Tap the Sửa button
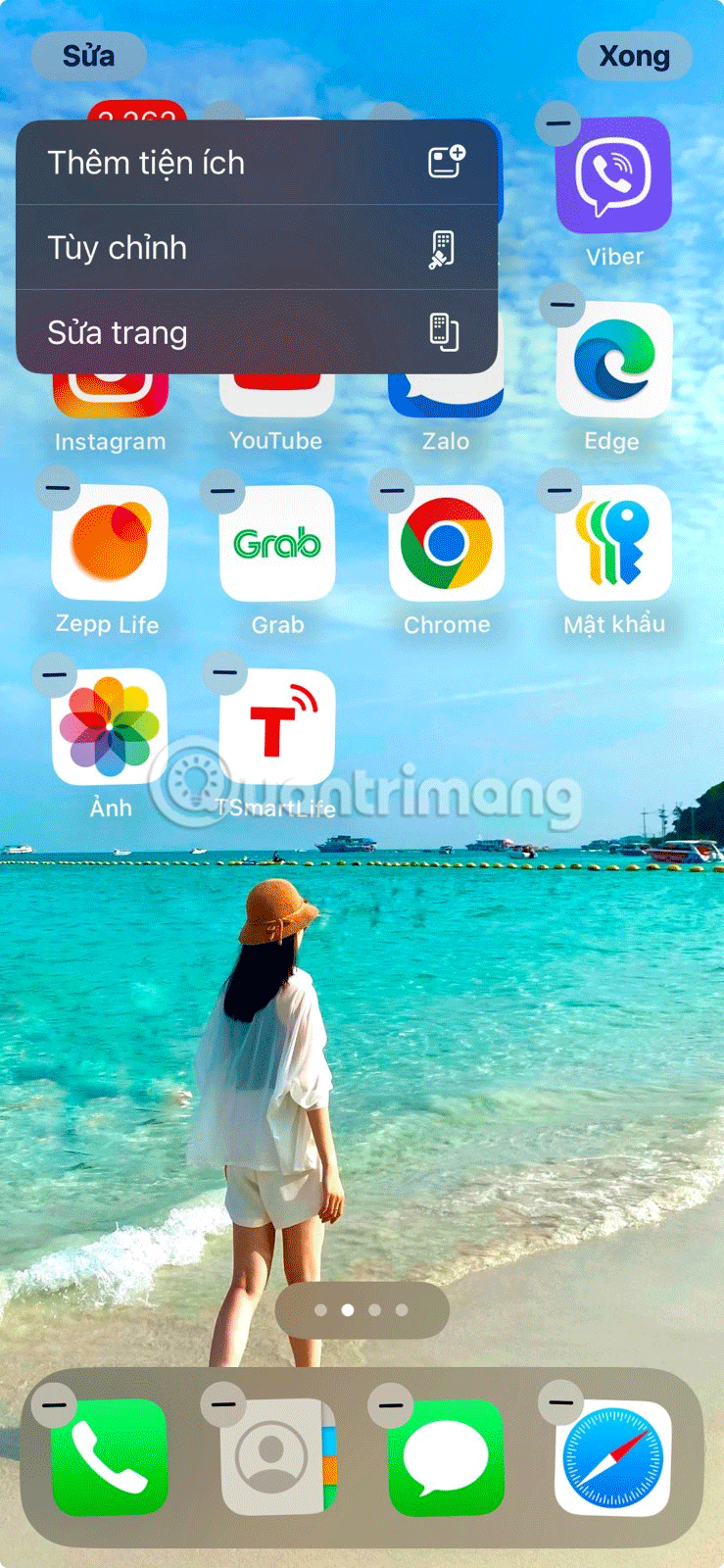The height and width of the screenshot is (1568, 724). tap(88, 57)
